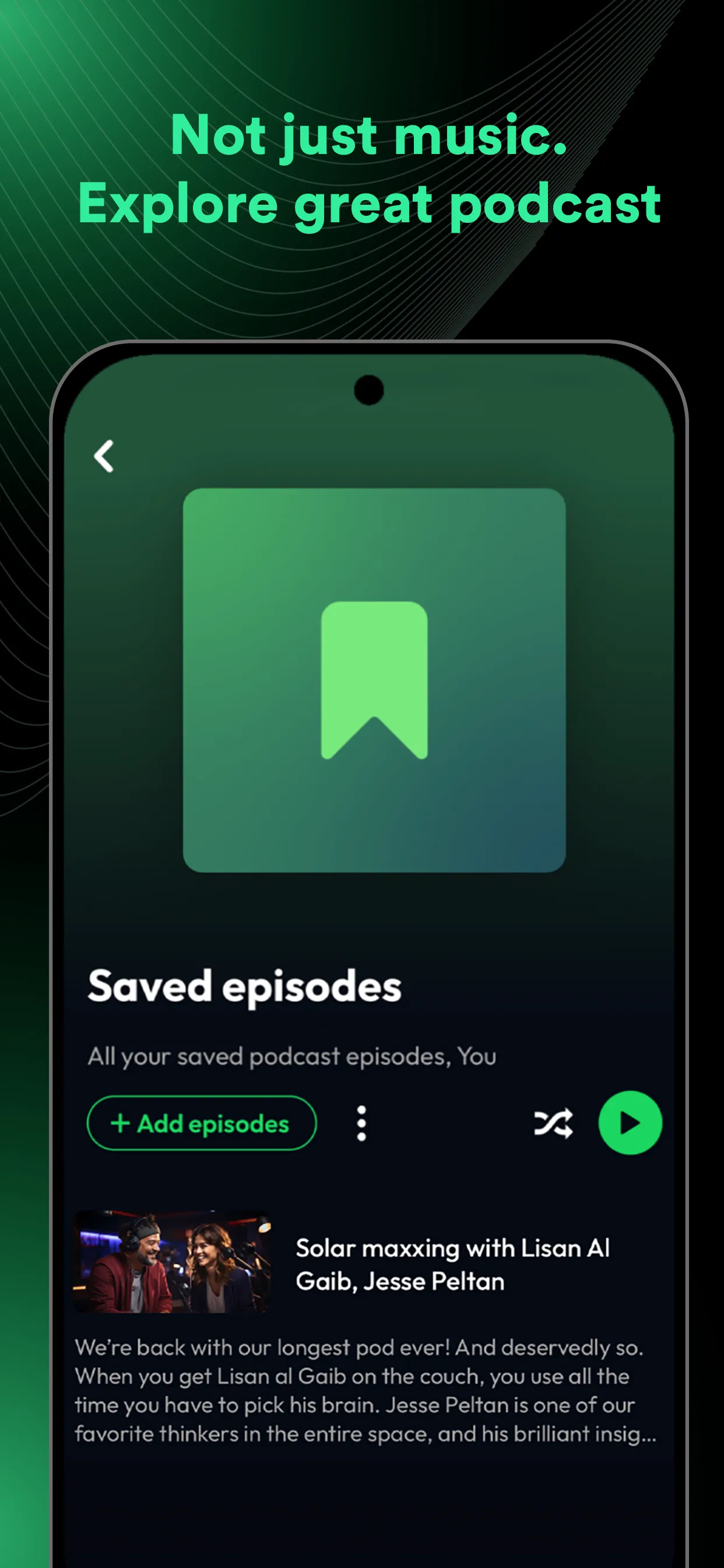Open options via the vertical ellipsis
Viewport: 724px width, 1568px height.
coord(361,1124)
